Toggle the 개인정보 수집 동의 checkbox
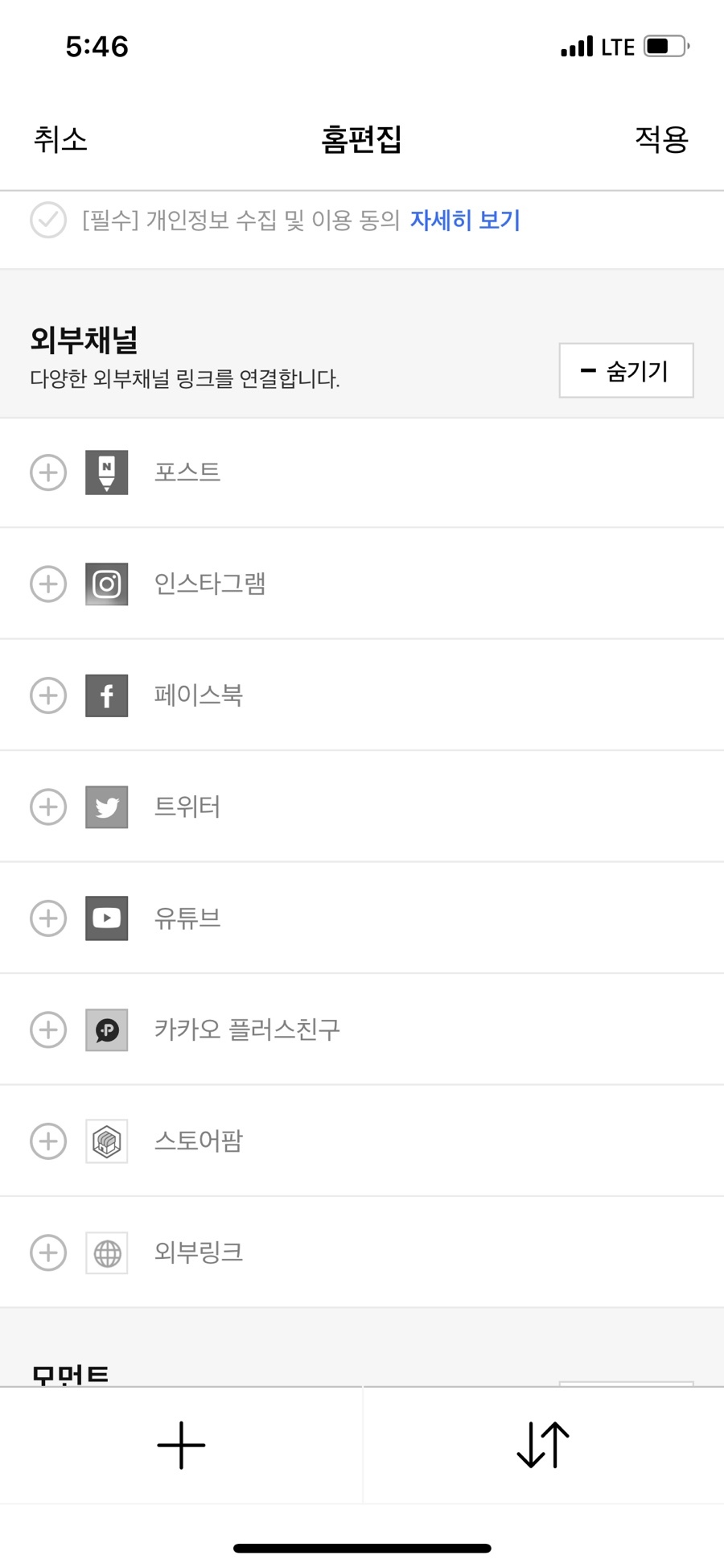The width and height of the screenshot is (724, 1568). (x=47, y=220)
